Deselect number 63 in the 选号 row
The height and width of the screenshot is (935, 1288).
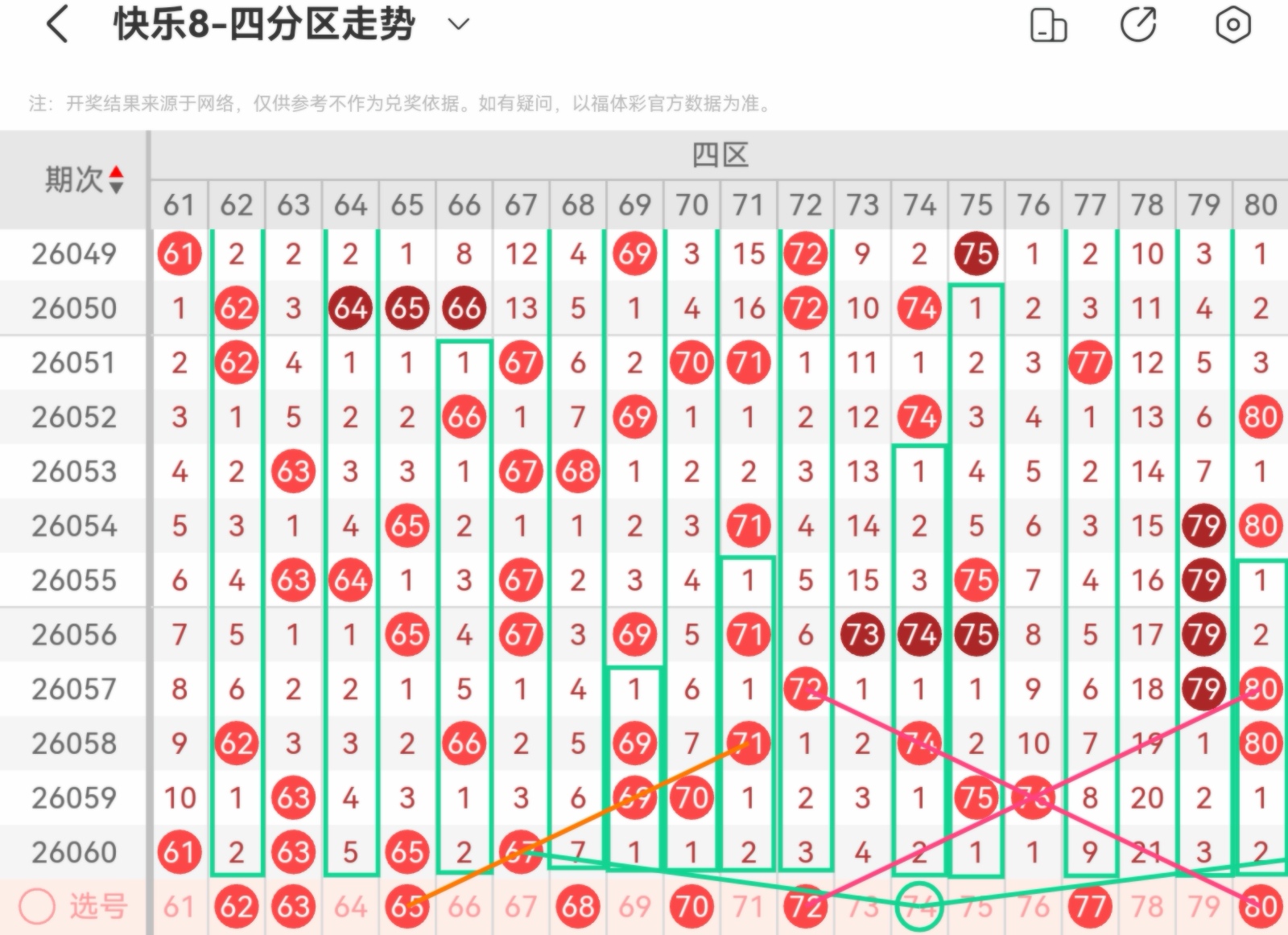(x=293, y=907)
